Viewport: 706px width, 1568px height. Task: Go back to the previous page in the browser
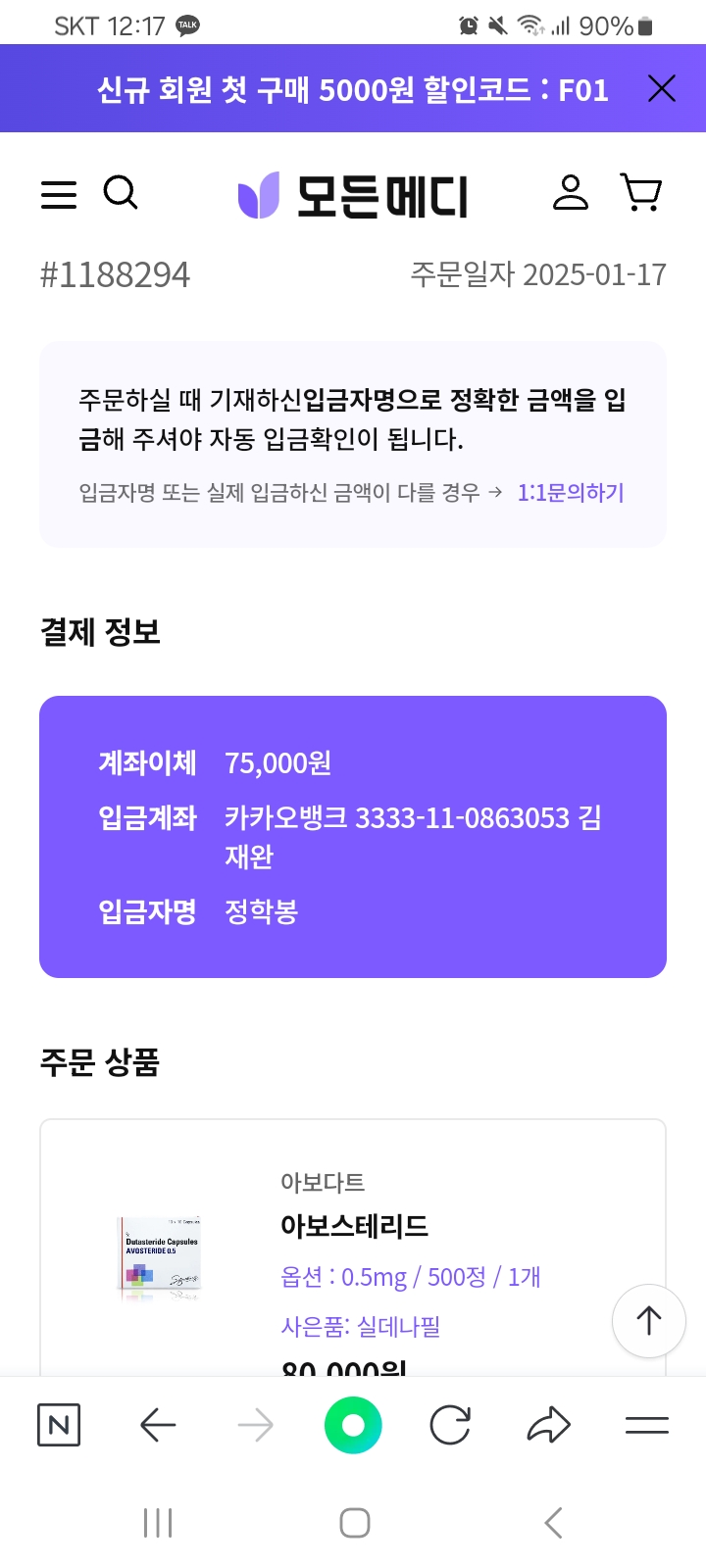157,1425
